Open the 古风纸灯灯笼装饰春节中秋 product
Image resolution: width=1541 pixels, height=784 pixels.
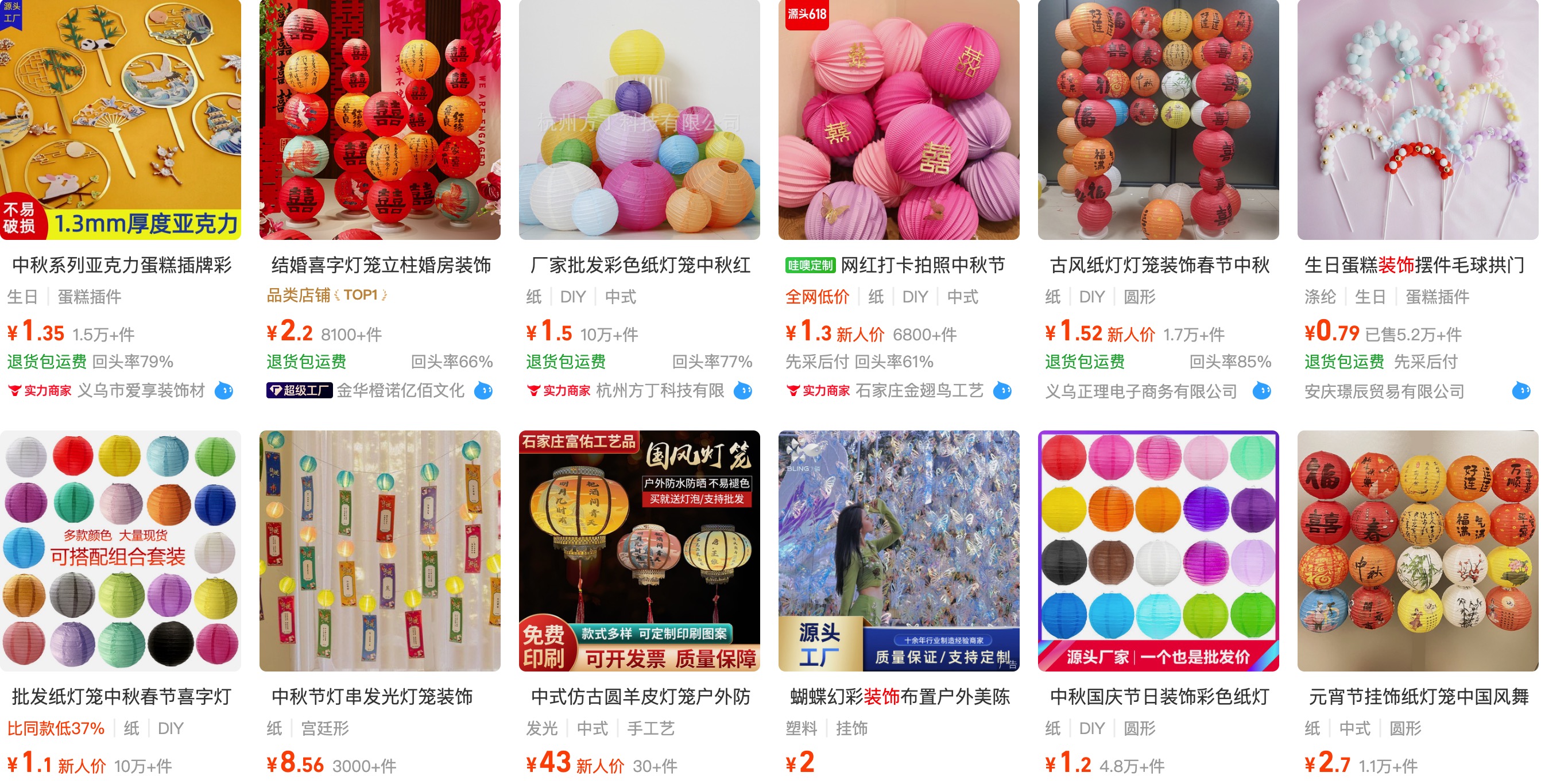tap(1159, 265)
